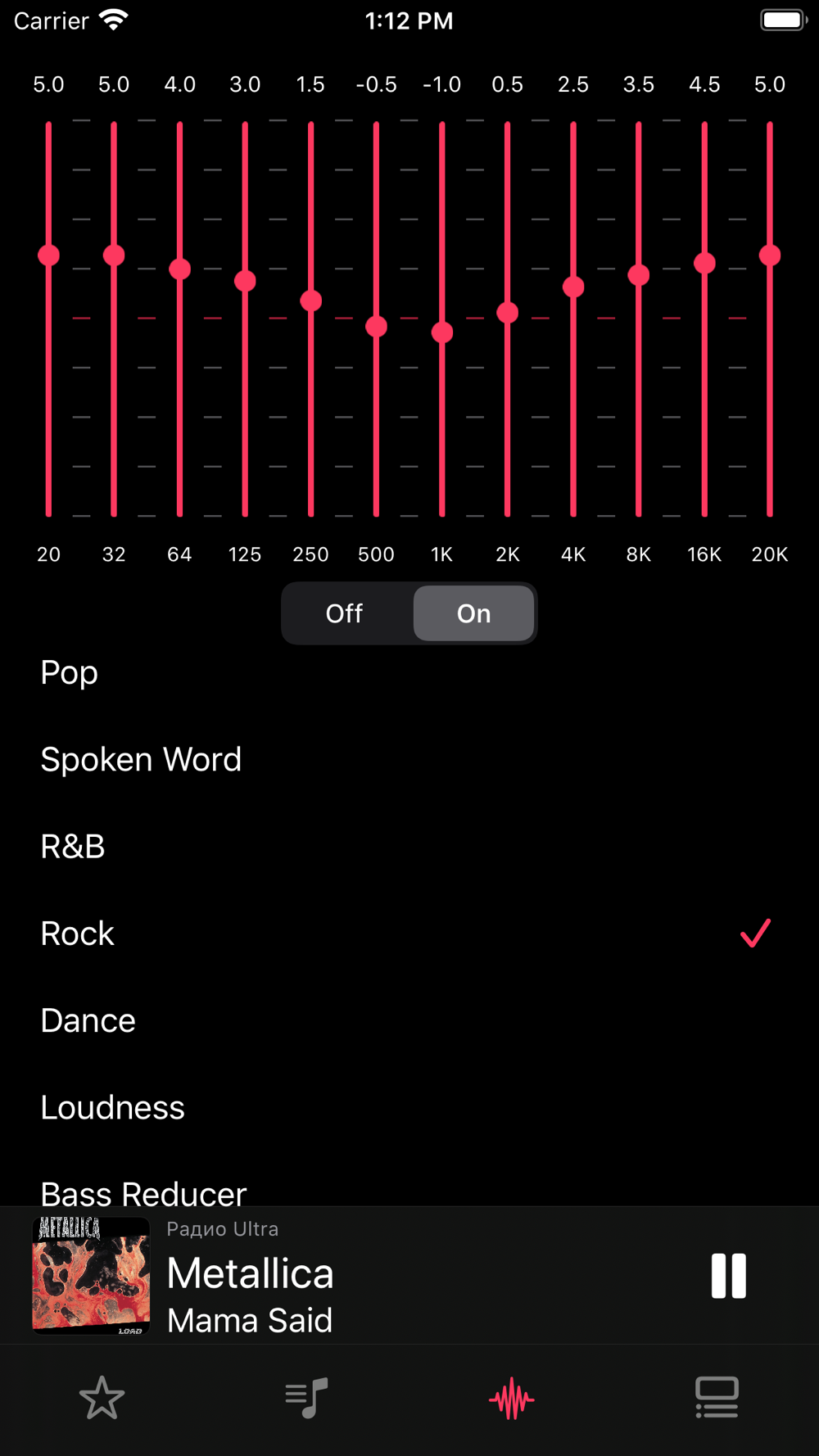Open the favorites star tab
Image resolution: width=819 pixels, height=1456 pixels.
[x=102, y=1398]
